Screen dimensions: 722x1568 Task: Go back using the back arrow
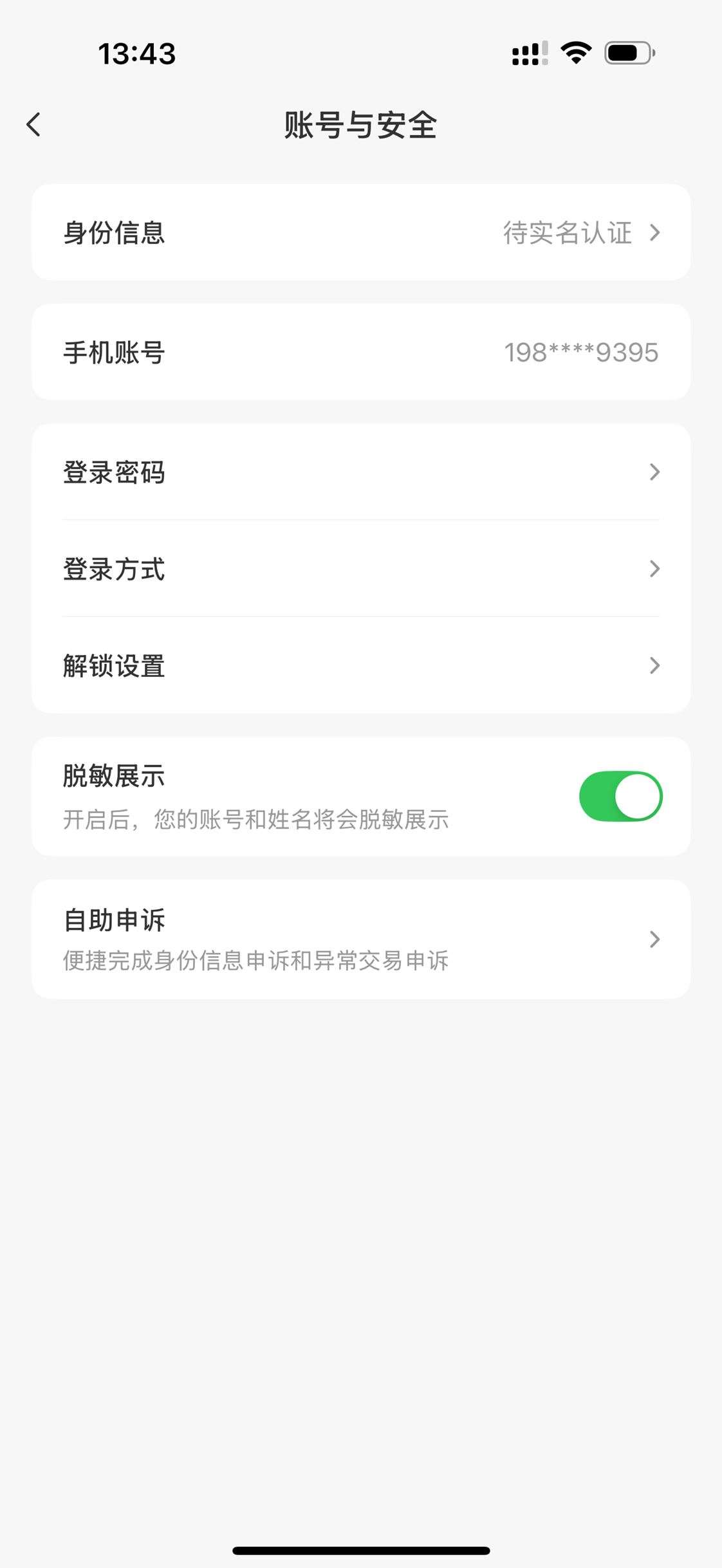33,125
